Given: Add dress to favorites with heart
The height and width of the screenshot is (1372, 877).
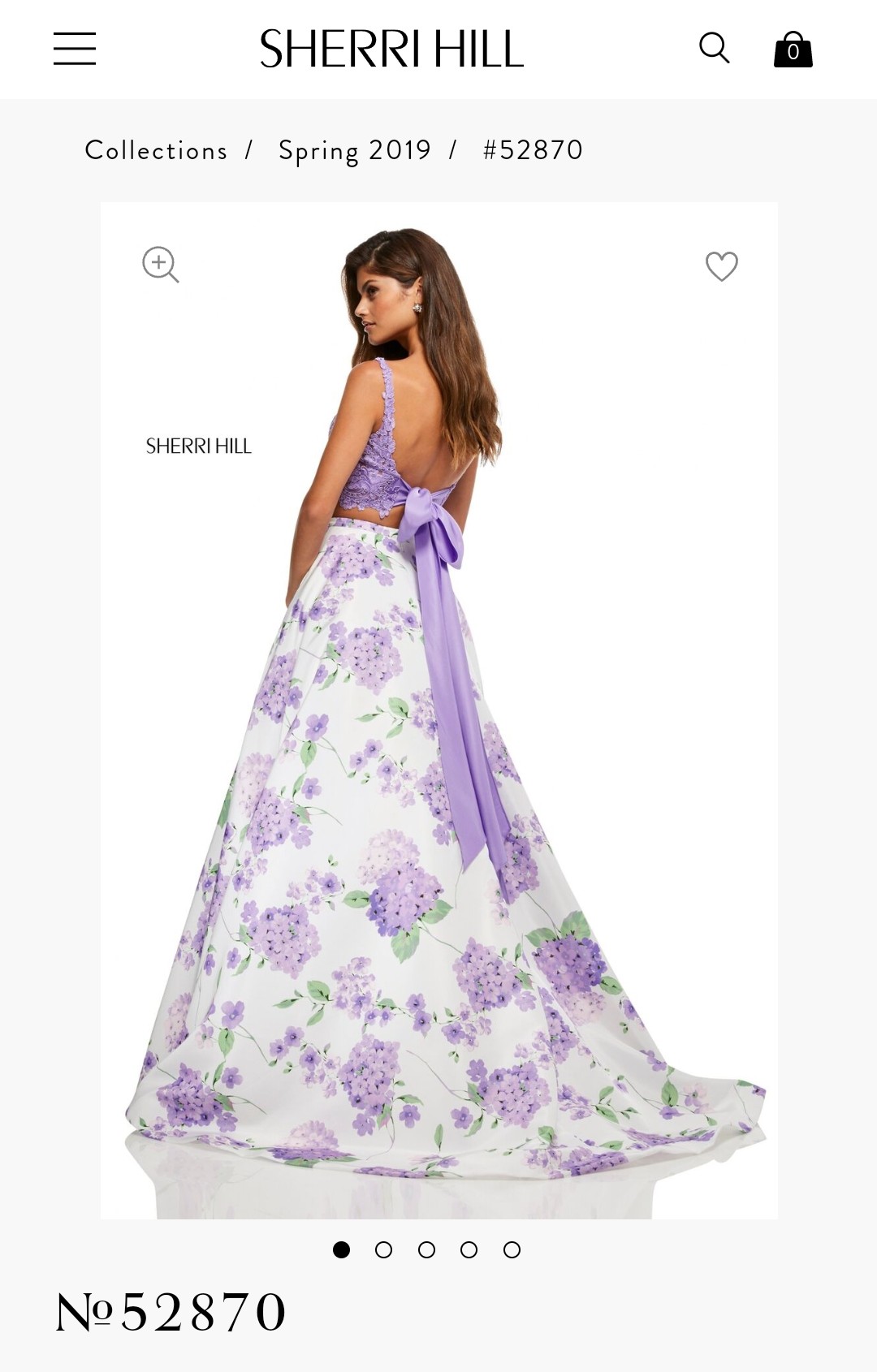Looking at the screenshot, I should 721,265.
